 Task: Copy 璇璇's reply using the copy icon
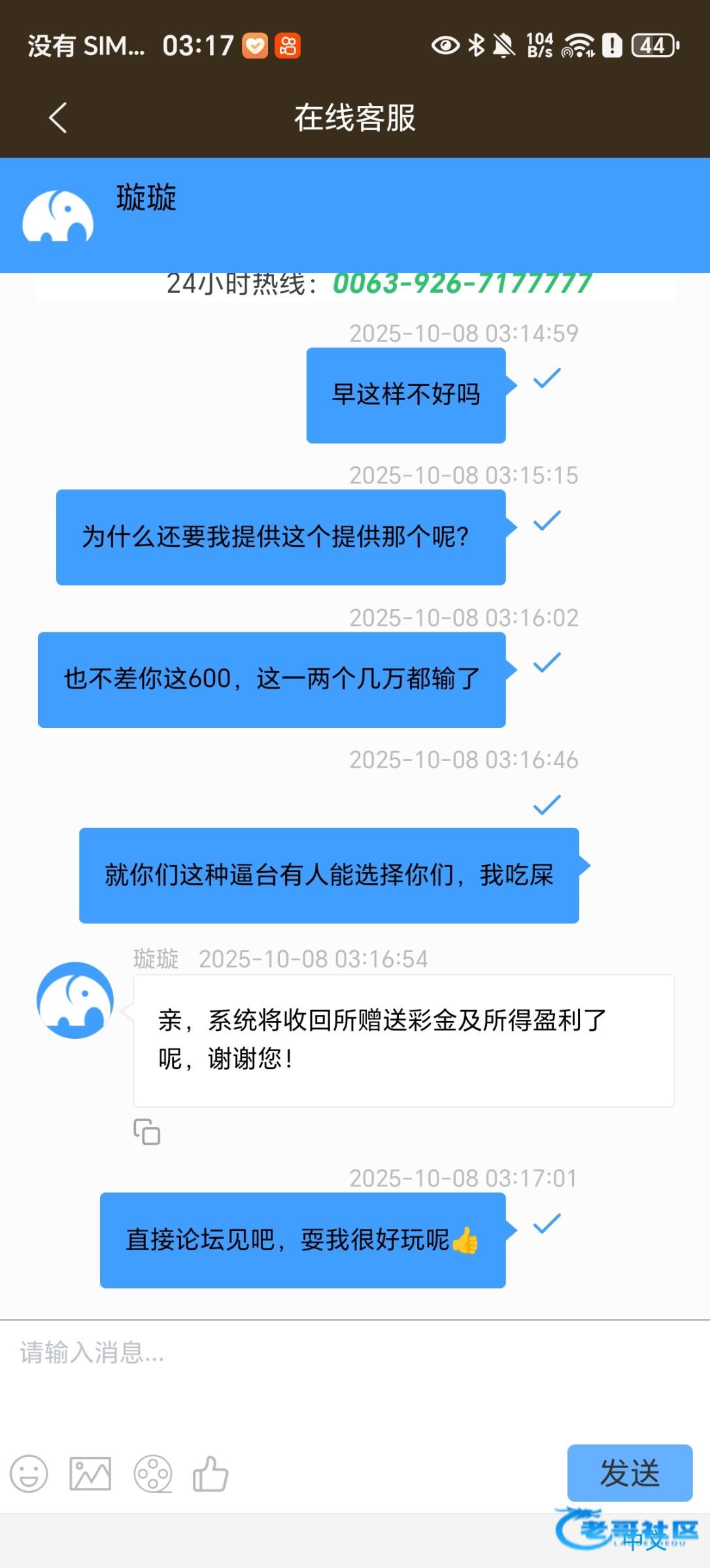(x=147, y=1132)
